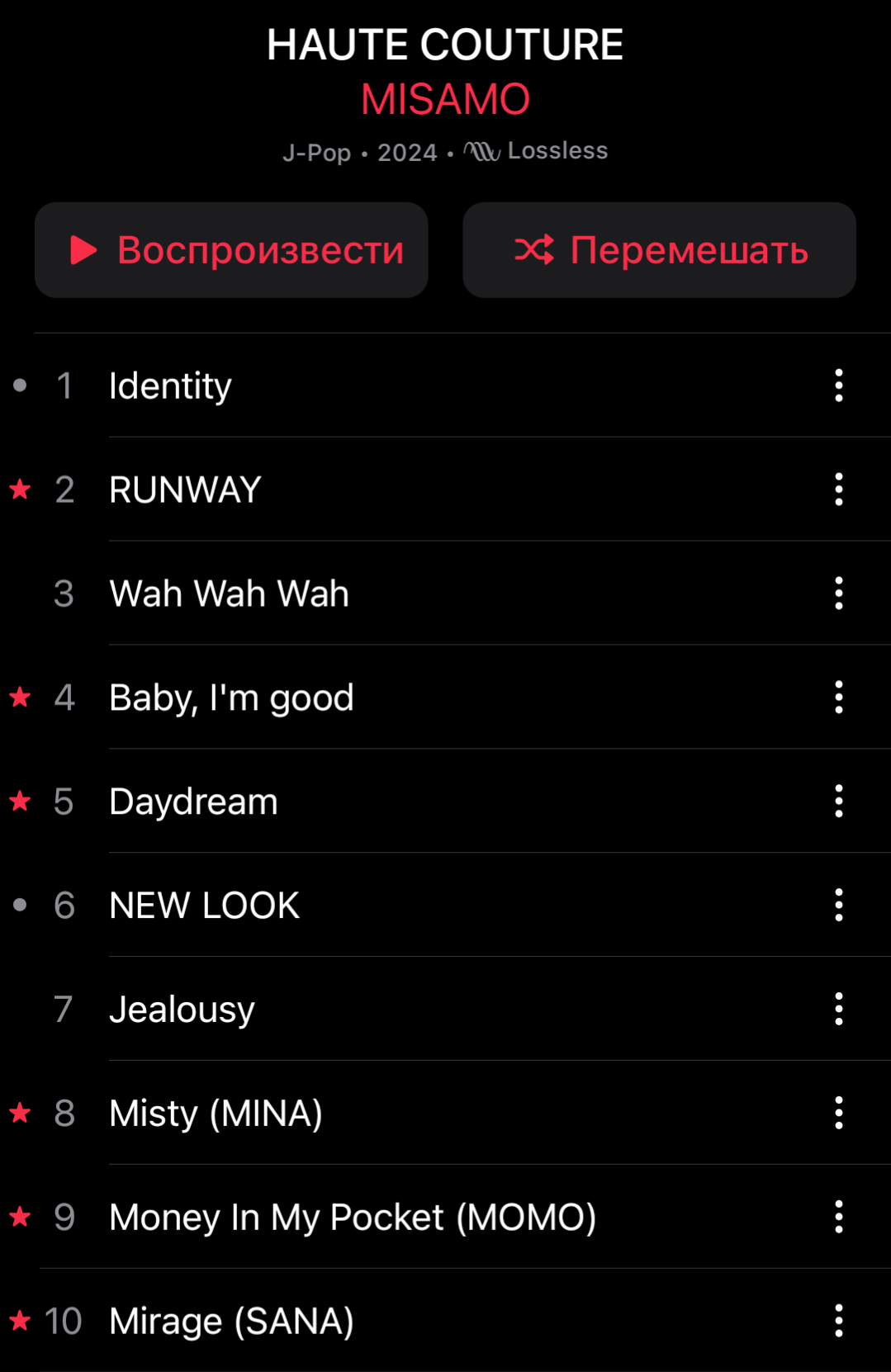Play the track Daydream
Image resolution: width=891 pixels, height=1372 pixels.
click(x=193, y=802)
